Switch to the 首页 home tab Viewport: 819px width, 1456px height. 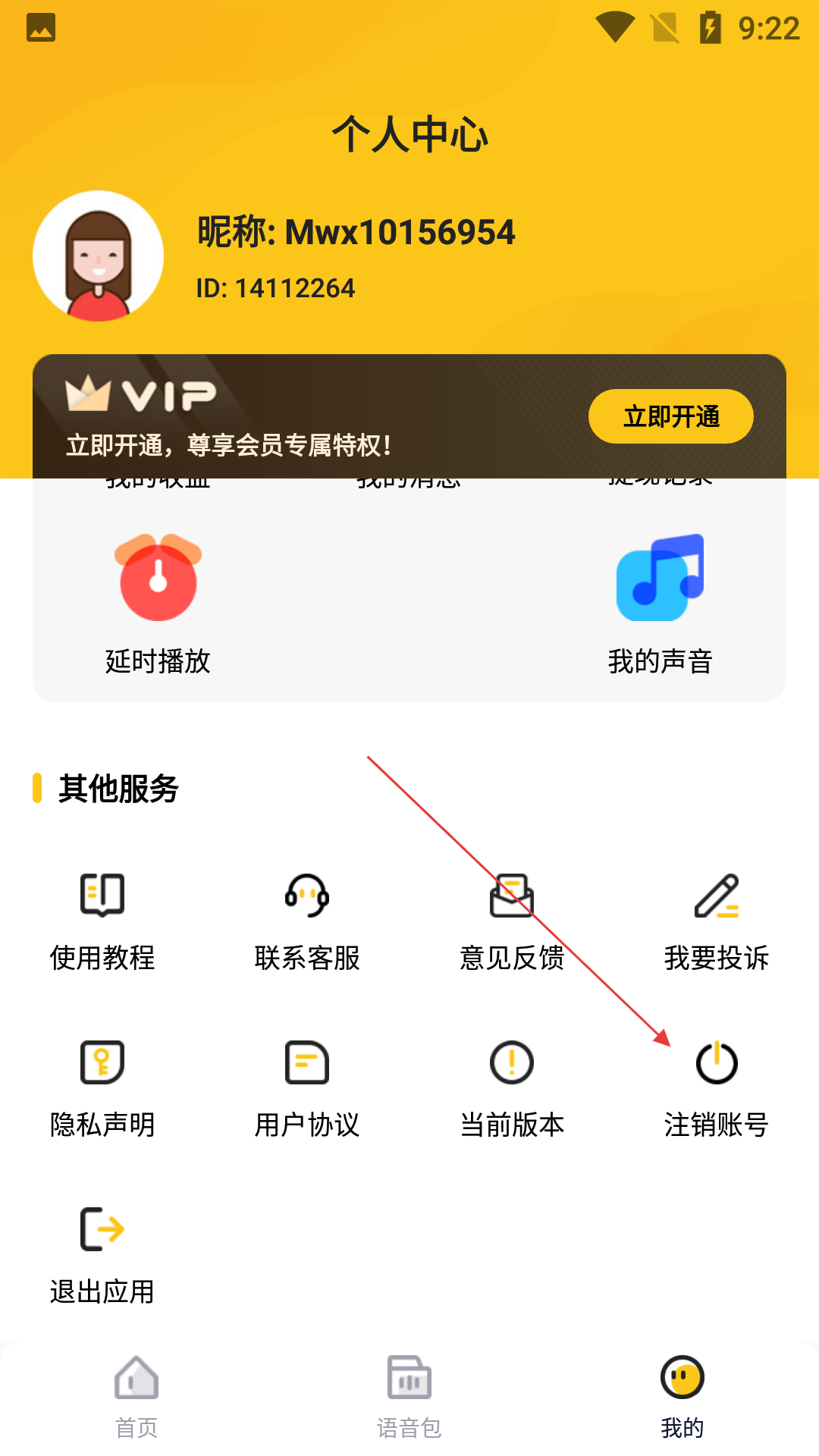[x=136, y=1397]
